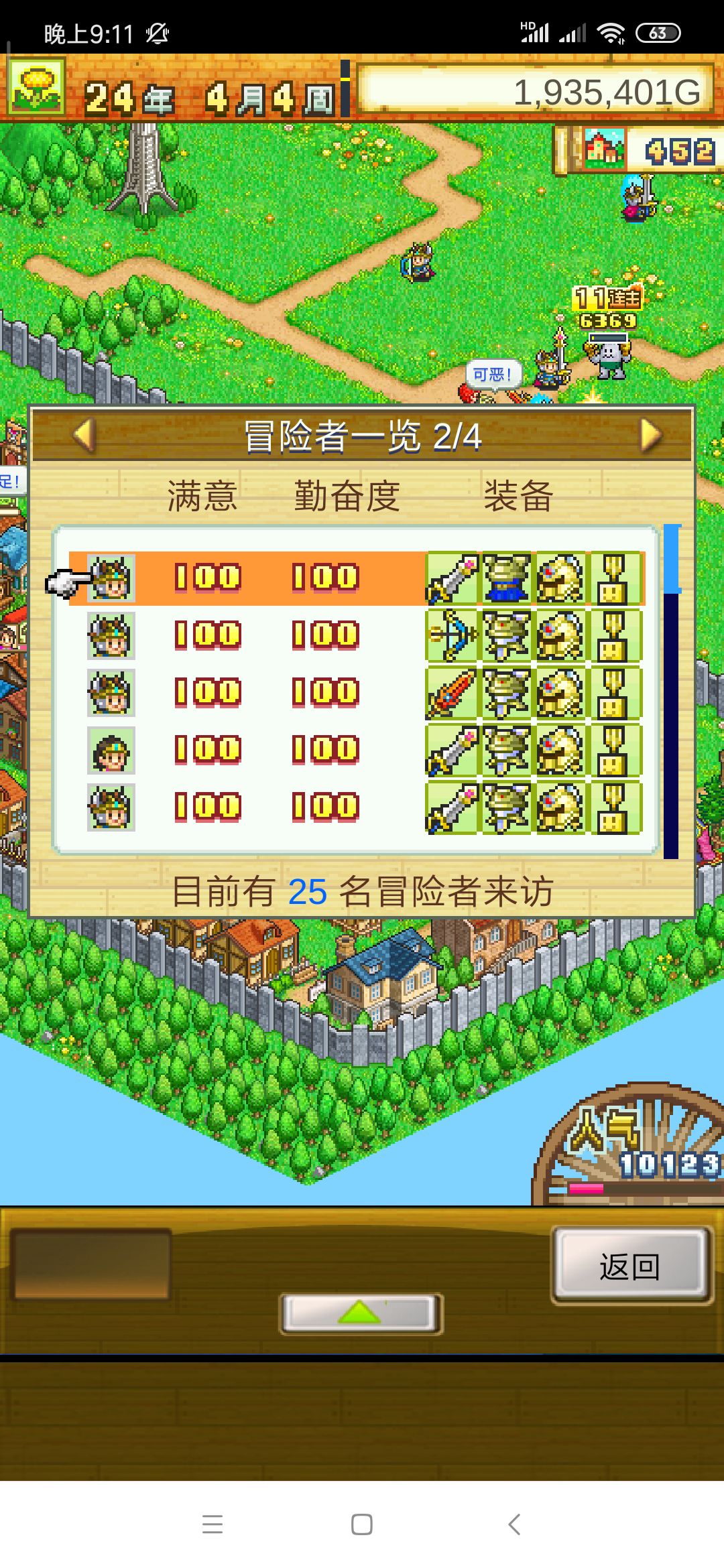Screen dimensions: 724x1568
Task: Tap the female adventurer's portrait
Action: pyautogui.click(x=111, y=750)
